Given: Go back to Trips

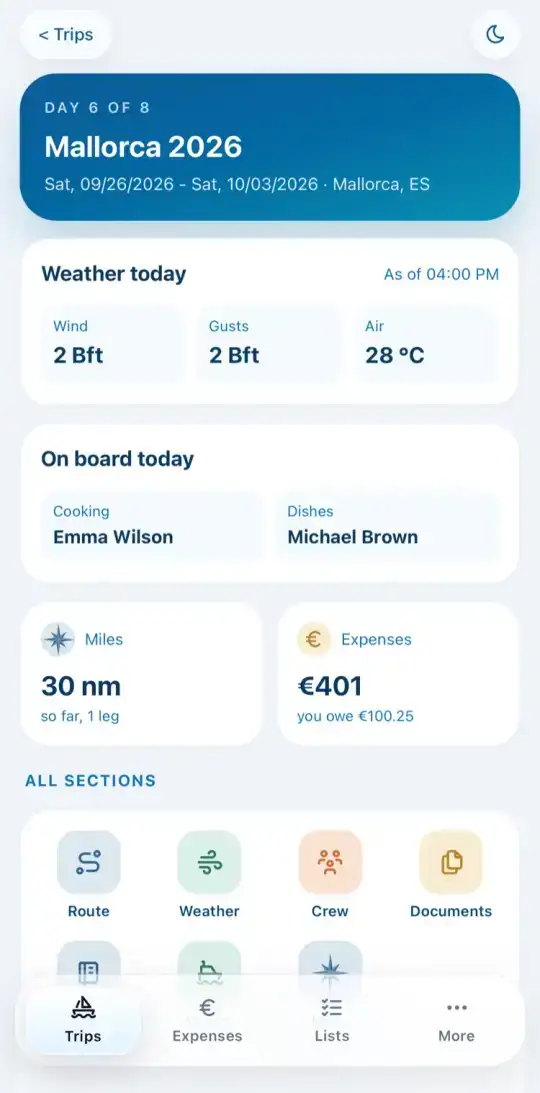Looking at the screenshot, I should tap(65, 34).
